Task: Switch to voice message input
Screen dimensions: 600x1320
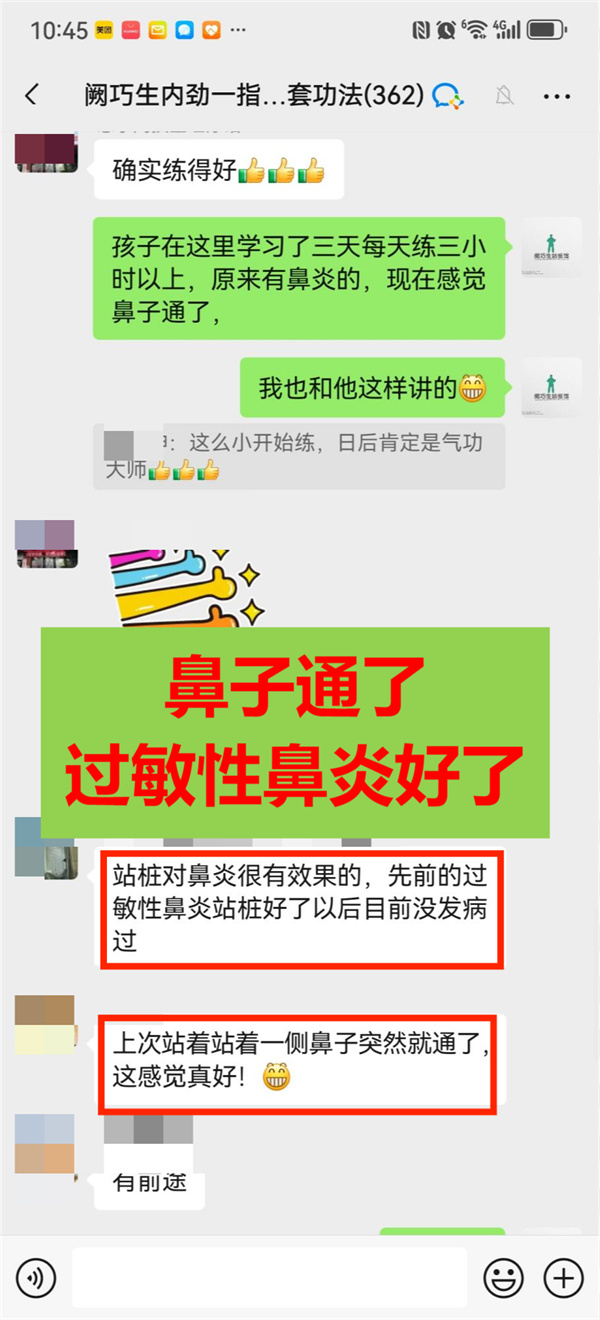Action: (x=36, y=1277)
